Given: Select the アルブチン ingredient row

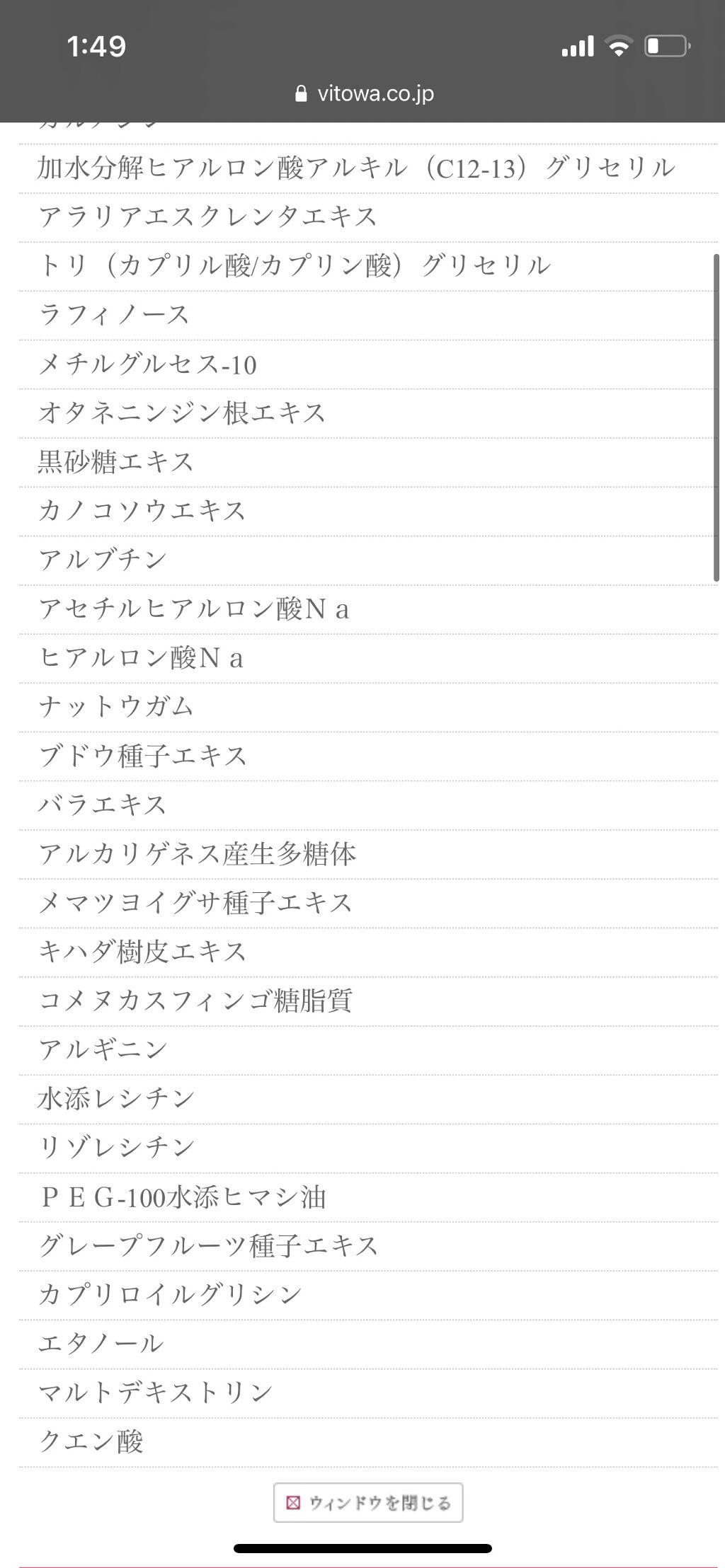Looking at the screenshot, I should pyautogui.click(x=103, y=558).
